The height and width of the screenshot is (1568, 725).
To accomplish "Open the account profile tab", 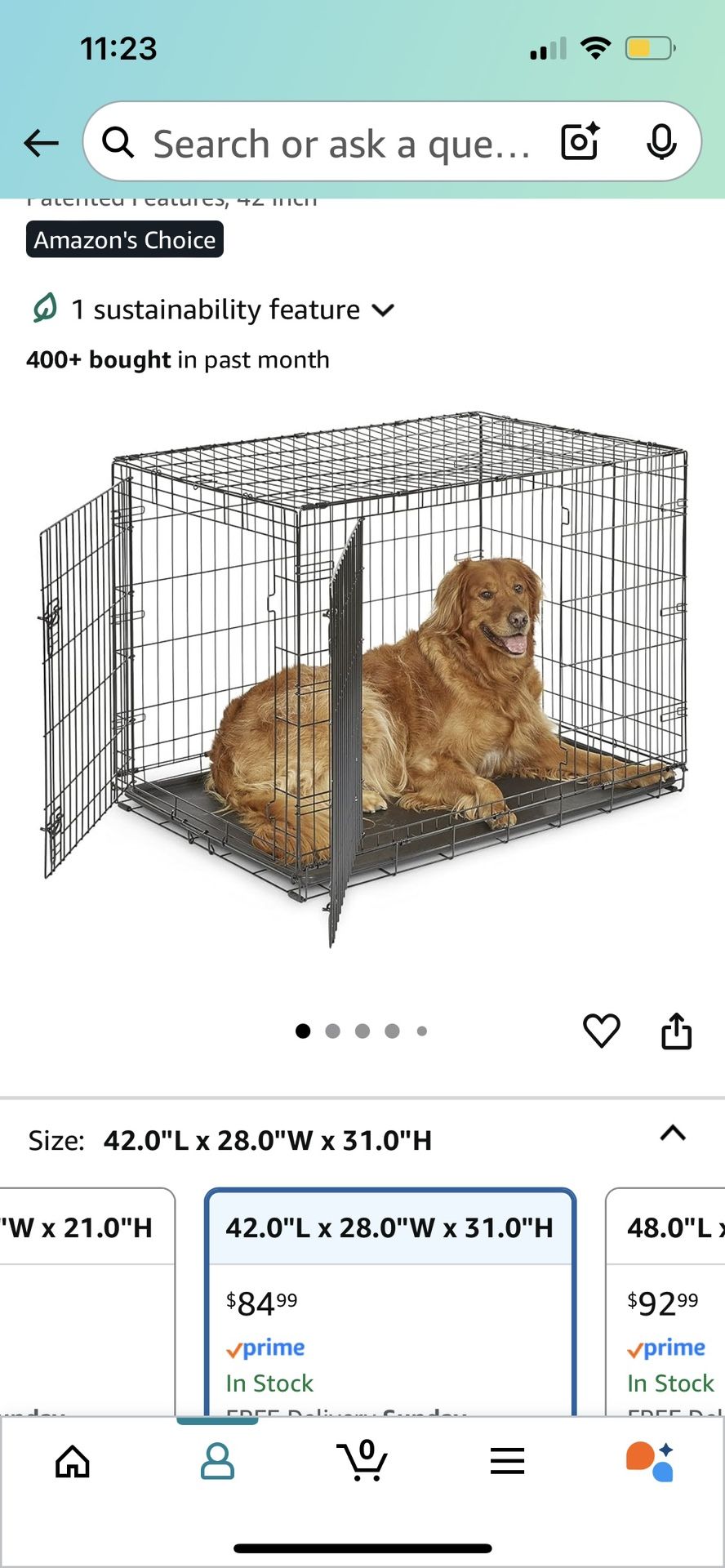I will click(x=217, y=1461).
